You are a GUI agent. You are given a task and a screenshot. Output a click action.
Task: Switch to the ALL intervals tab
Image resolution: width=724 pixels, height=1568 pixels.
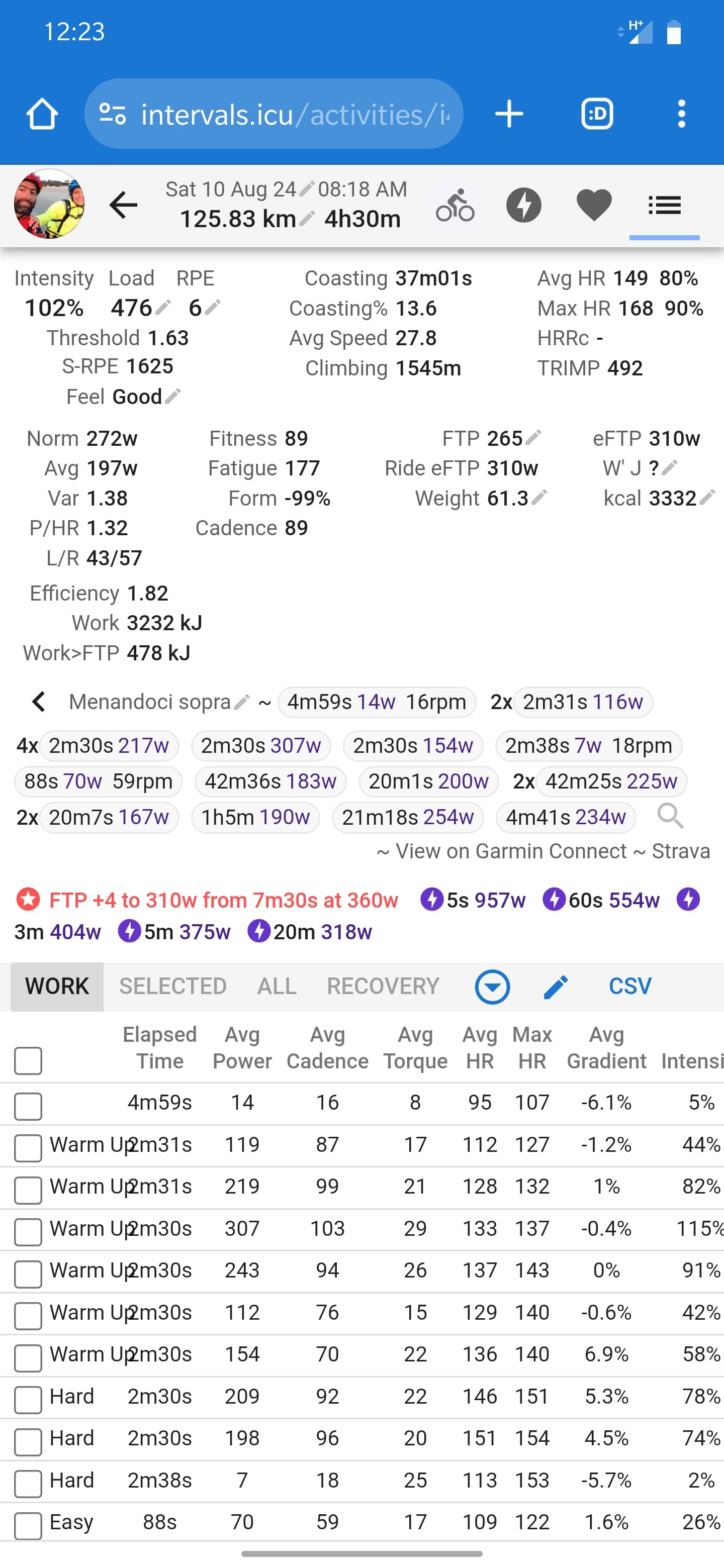pos(277,986)
